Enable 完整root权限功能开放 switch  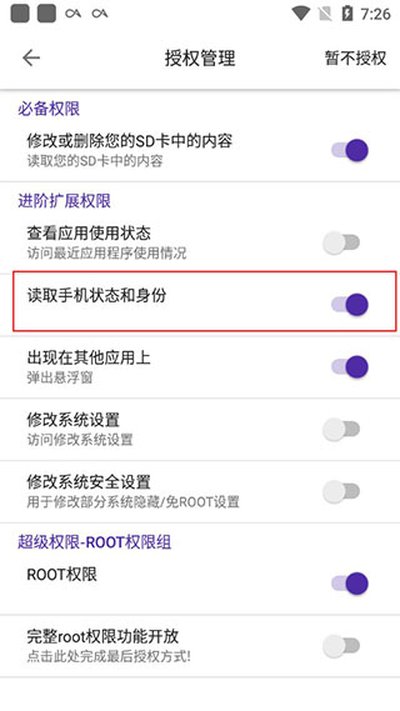[x=341, y=646]
